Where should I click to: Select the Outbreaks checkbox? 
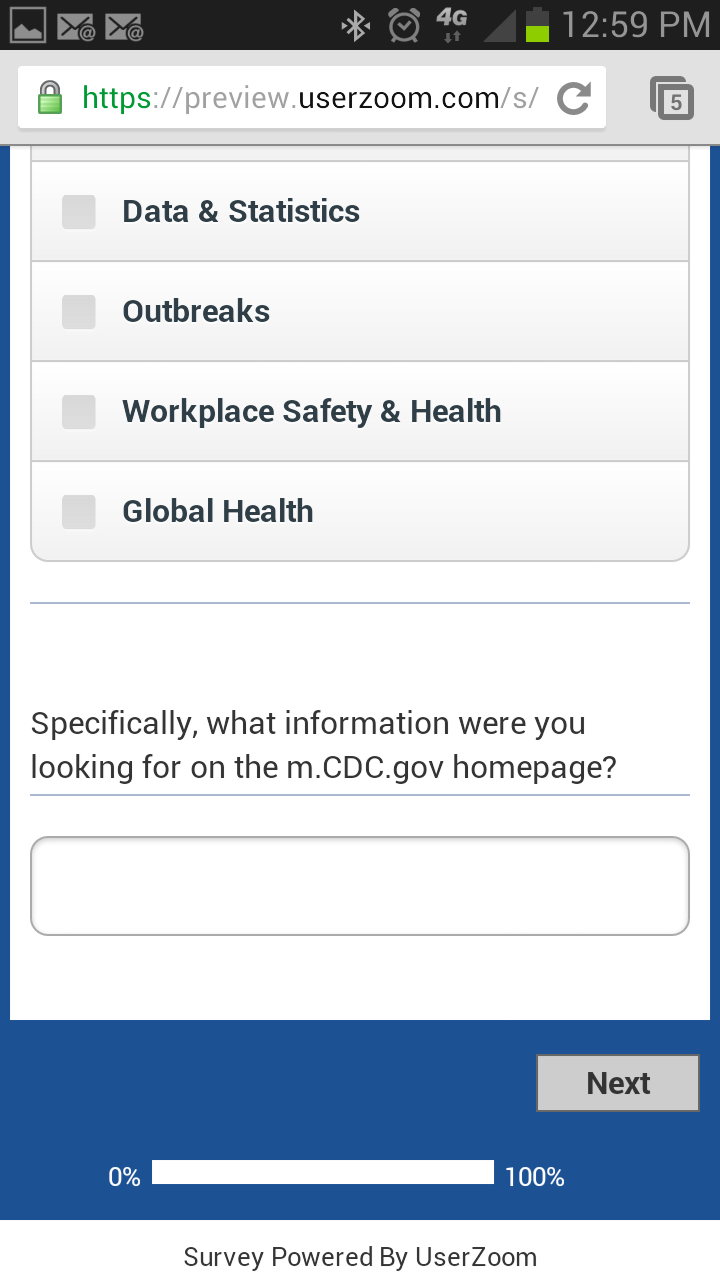pyautogui.click(x=79, y=312)
